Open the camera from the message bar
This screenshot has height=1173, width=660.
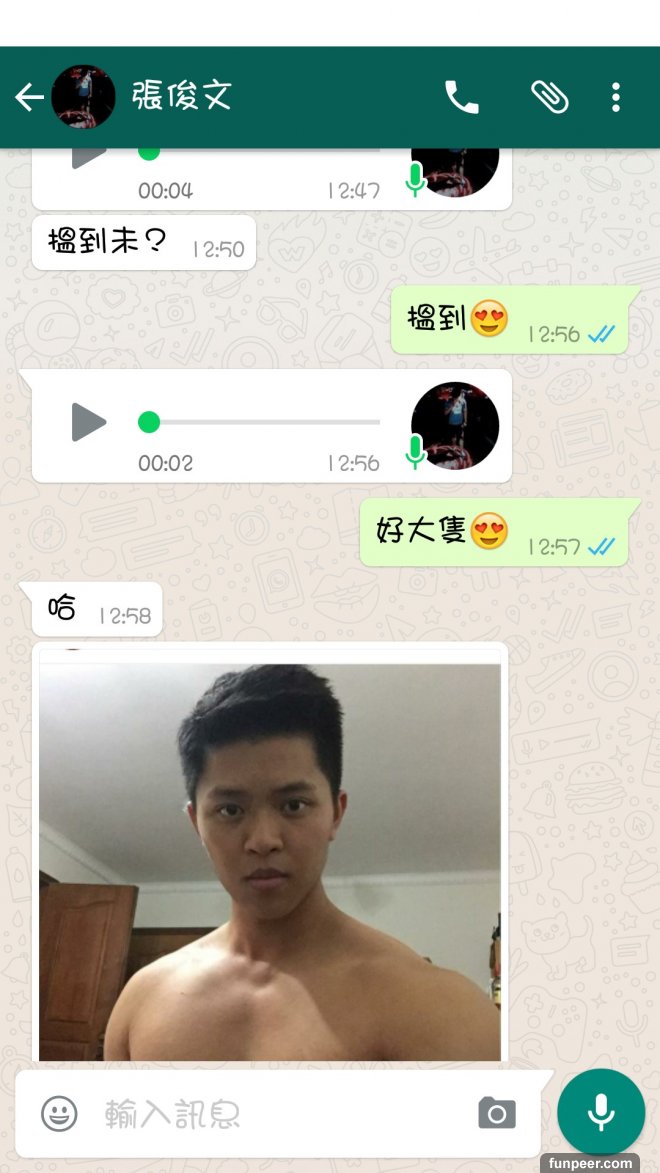497,1113
